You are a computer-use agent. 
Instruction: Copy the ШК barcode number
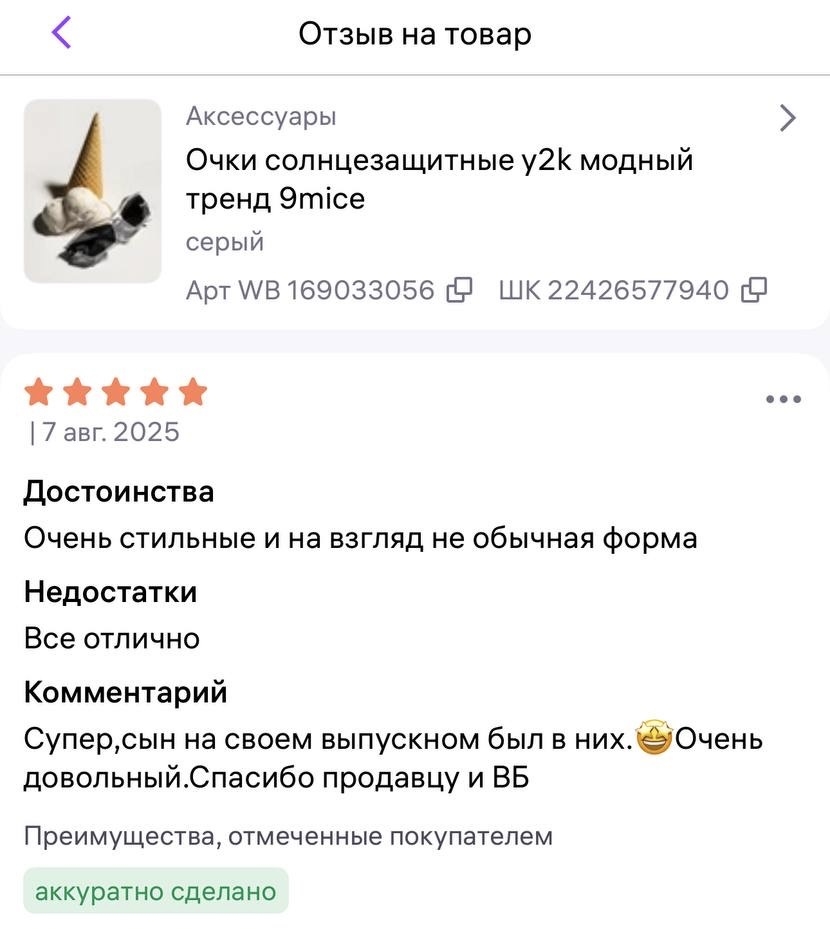pos(754,290)
